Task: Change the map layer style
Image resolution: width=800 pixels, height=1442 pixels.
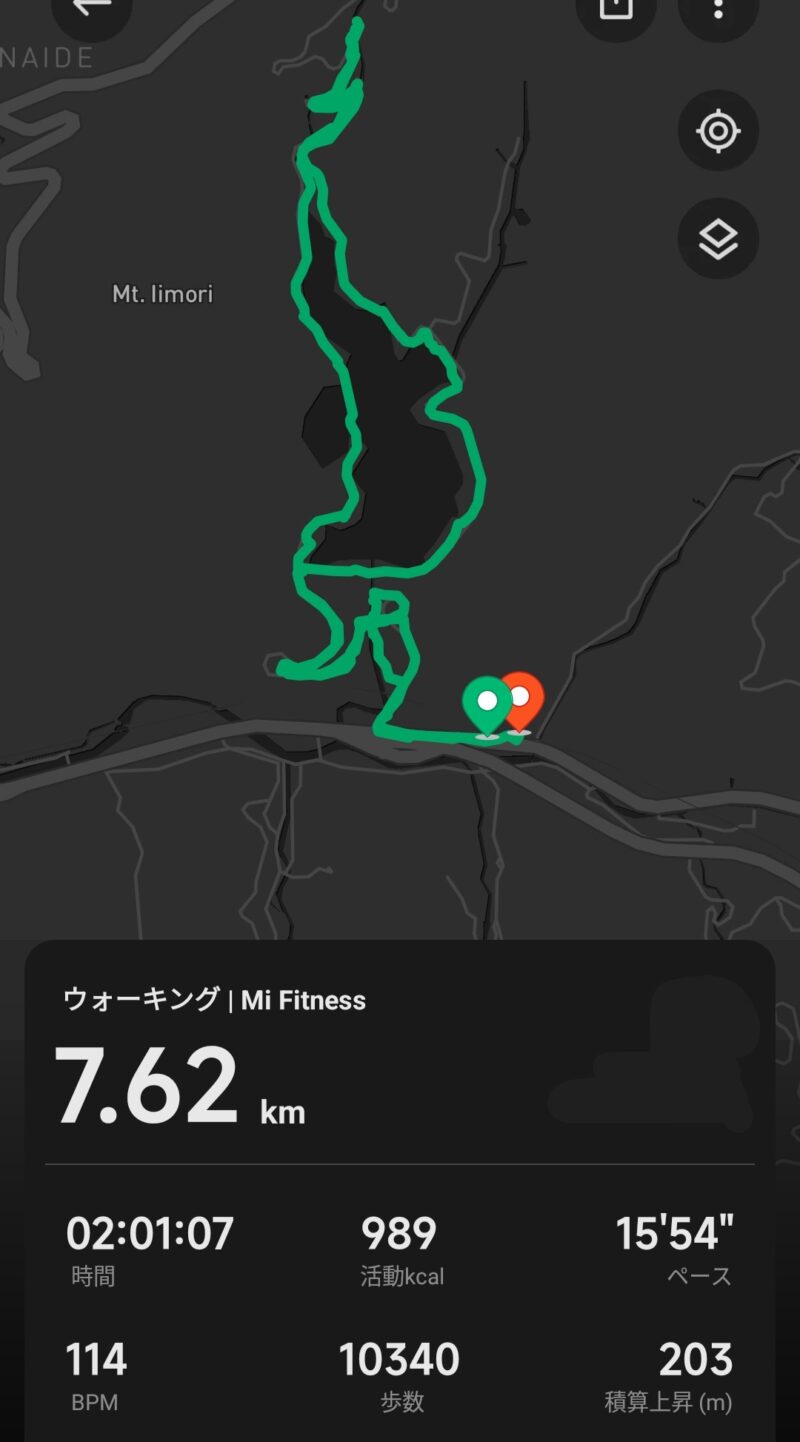Action: (x=718, y=239)
